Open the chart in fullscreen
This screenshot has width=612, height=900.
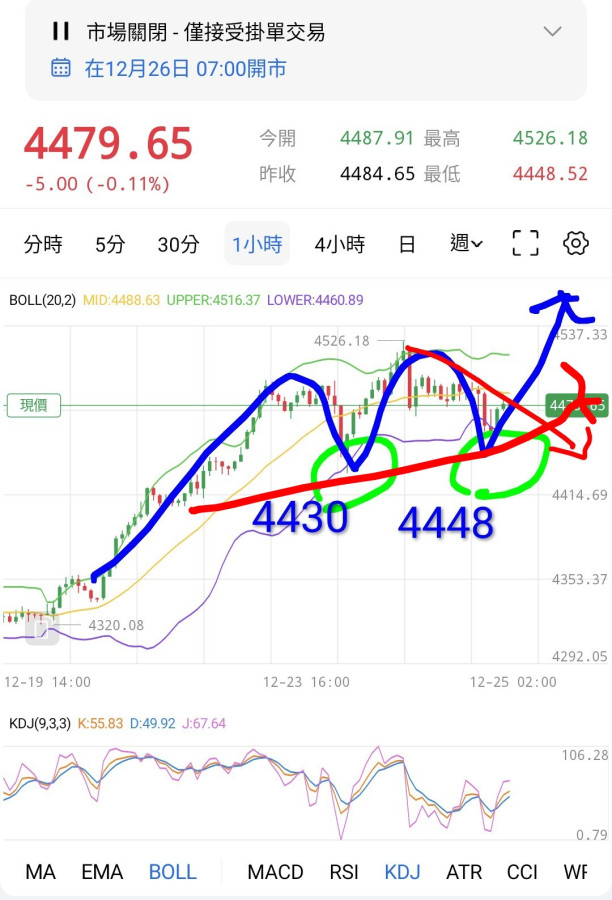pyautogui.click(x=525, y=243)
